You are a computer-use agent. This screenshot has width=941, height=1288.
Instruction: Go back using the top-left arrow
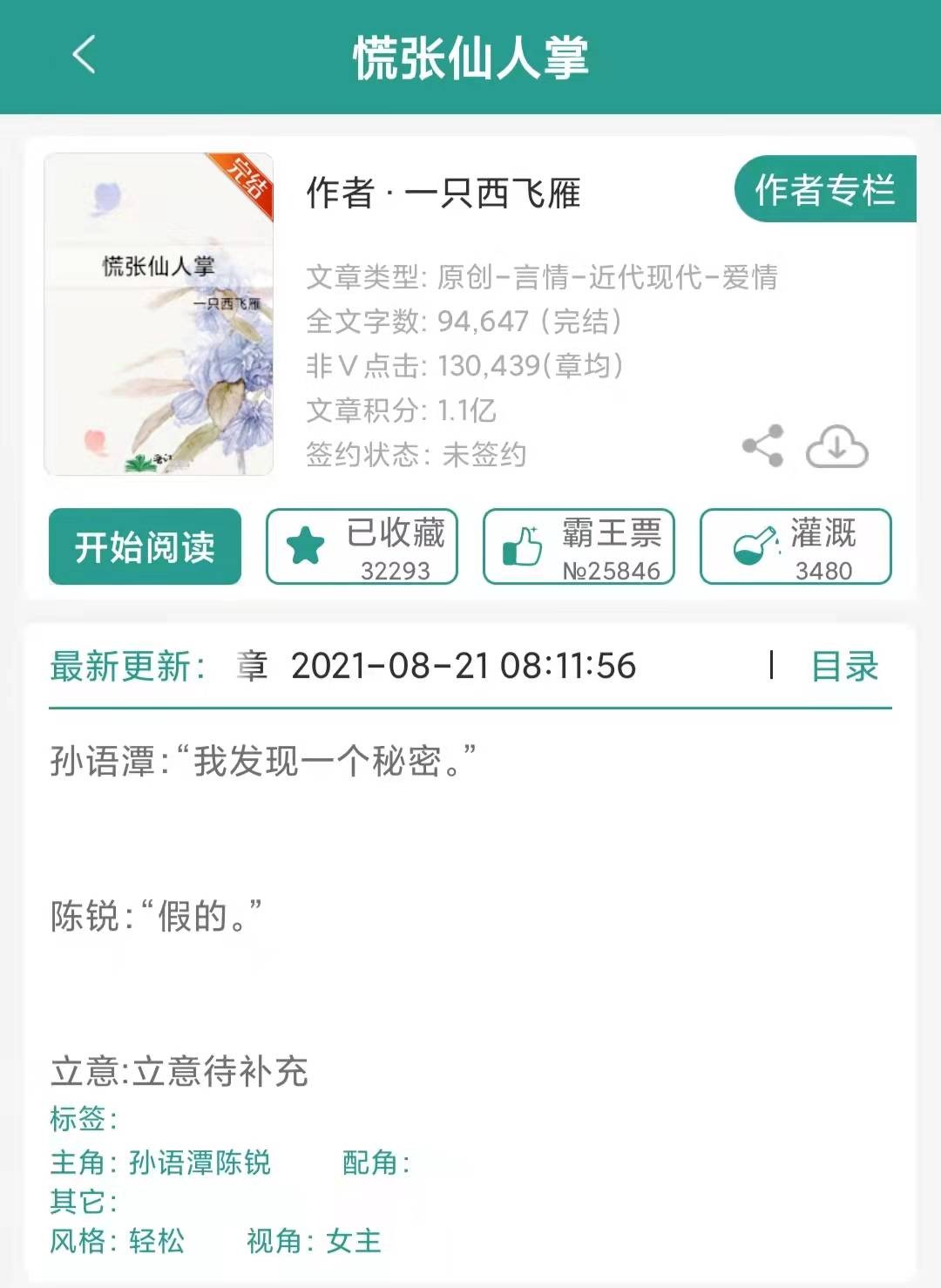(x=84, y=56)
